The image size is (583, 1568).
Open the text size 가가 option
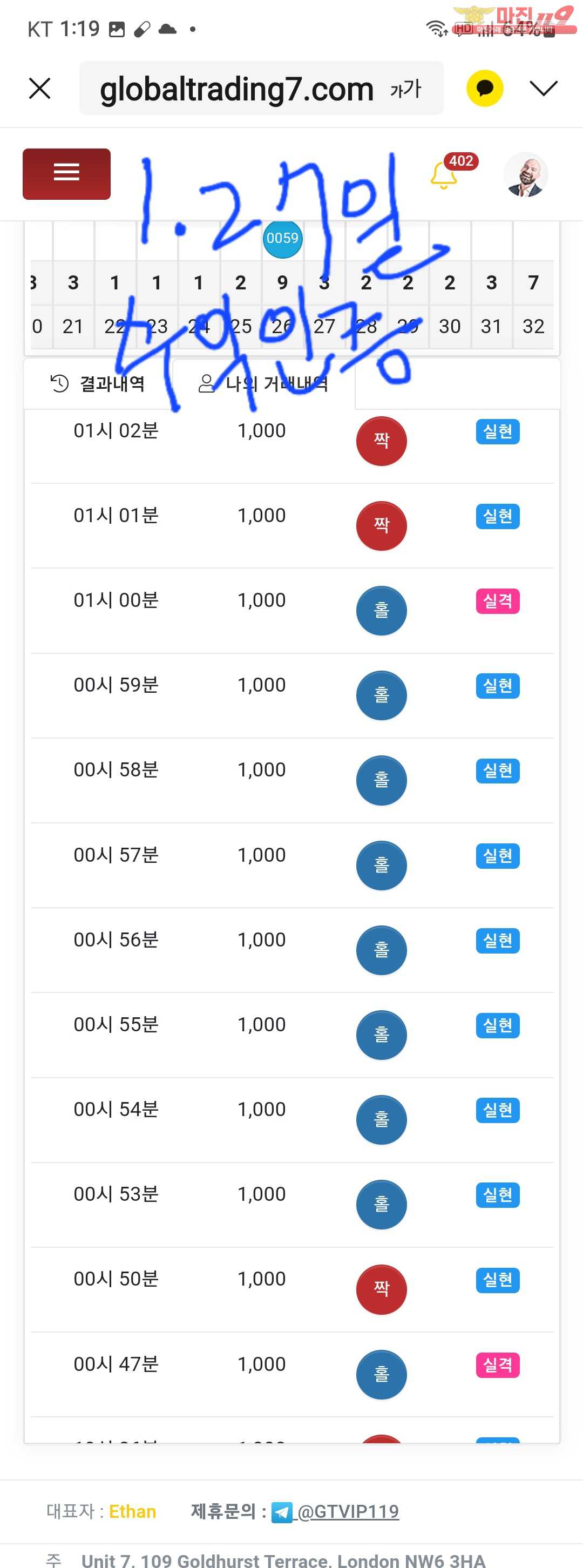coord(405,89)
